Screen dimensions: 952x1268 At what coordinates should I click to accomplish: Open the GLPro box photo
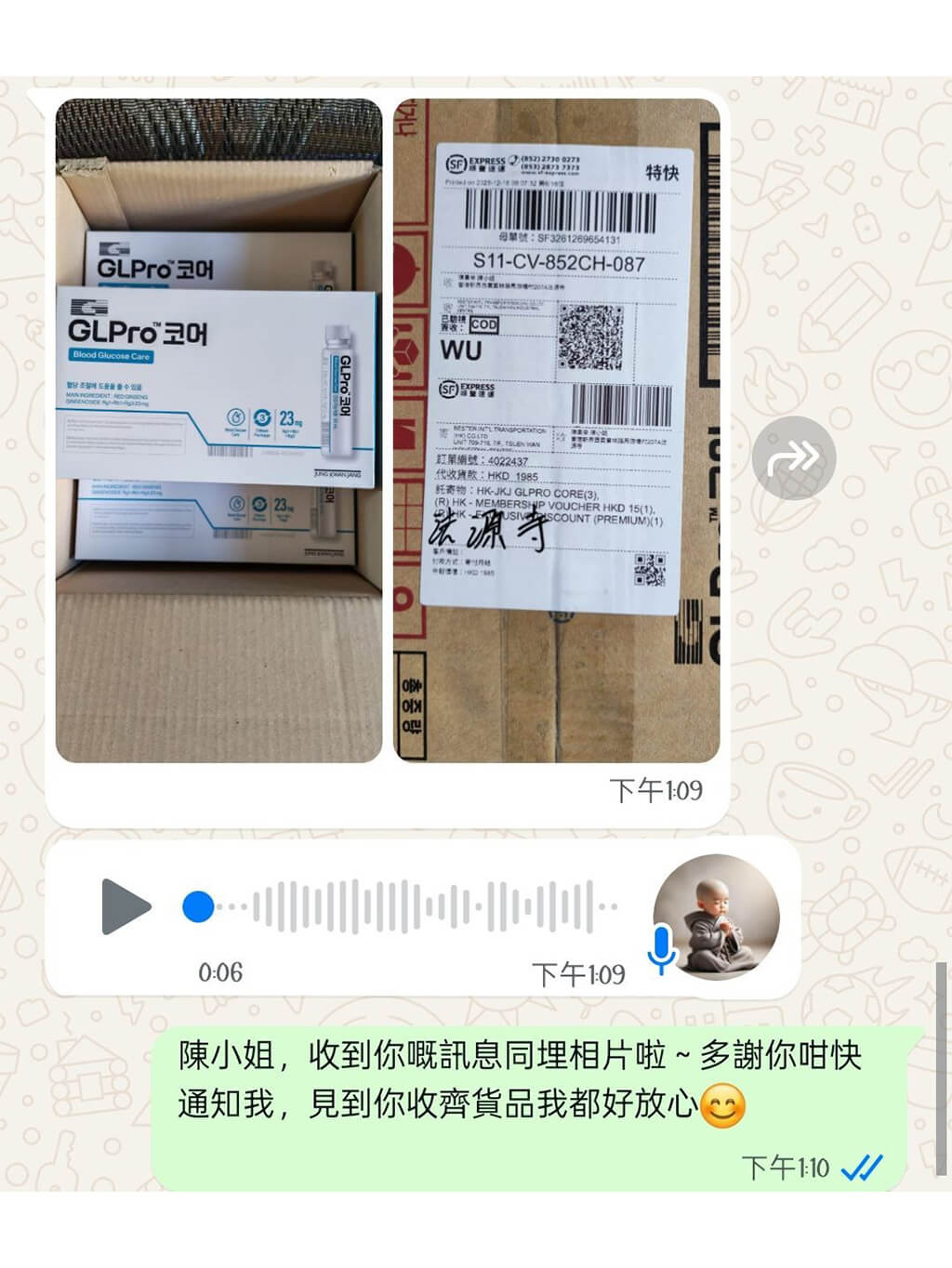[218, 430]
